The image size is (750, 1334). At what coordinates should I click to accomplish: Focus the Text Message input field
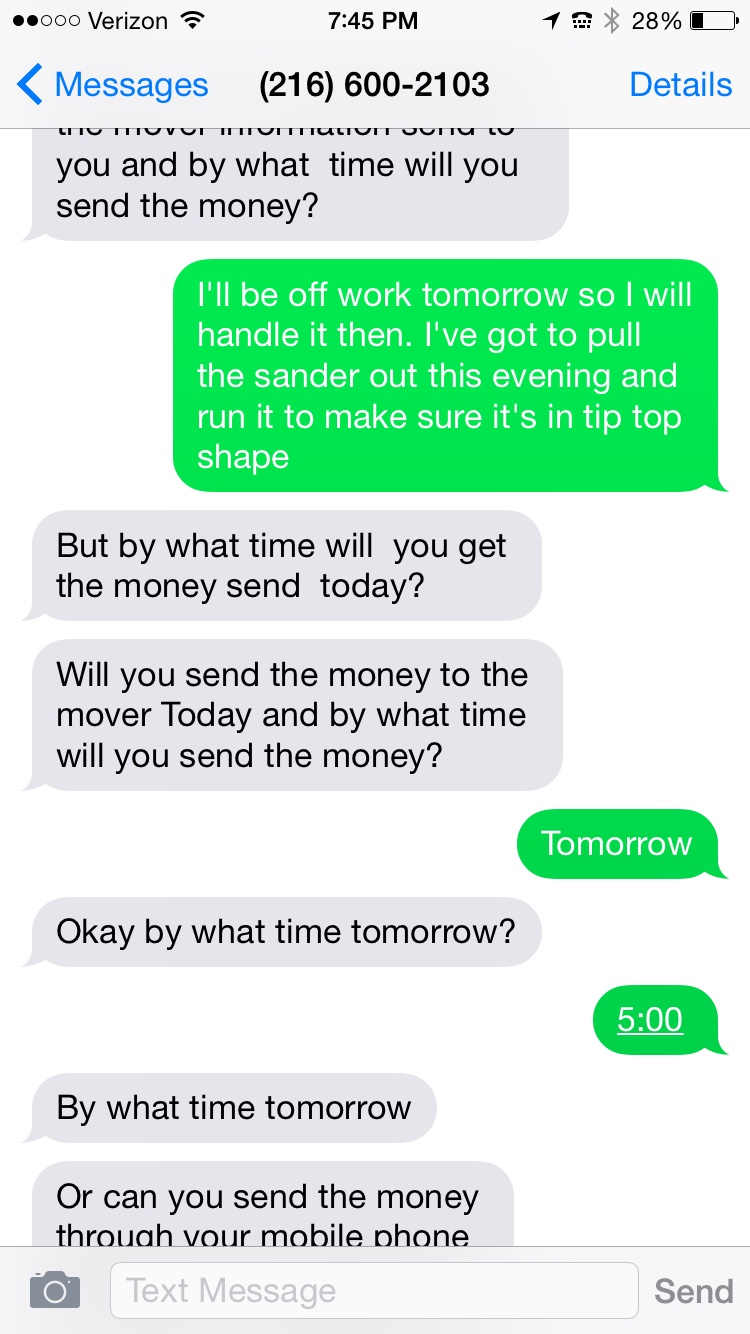[372, 1290]
